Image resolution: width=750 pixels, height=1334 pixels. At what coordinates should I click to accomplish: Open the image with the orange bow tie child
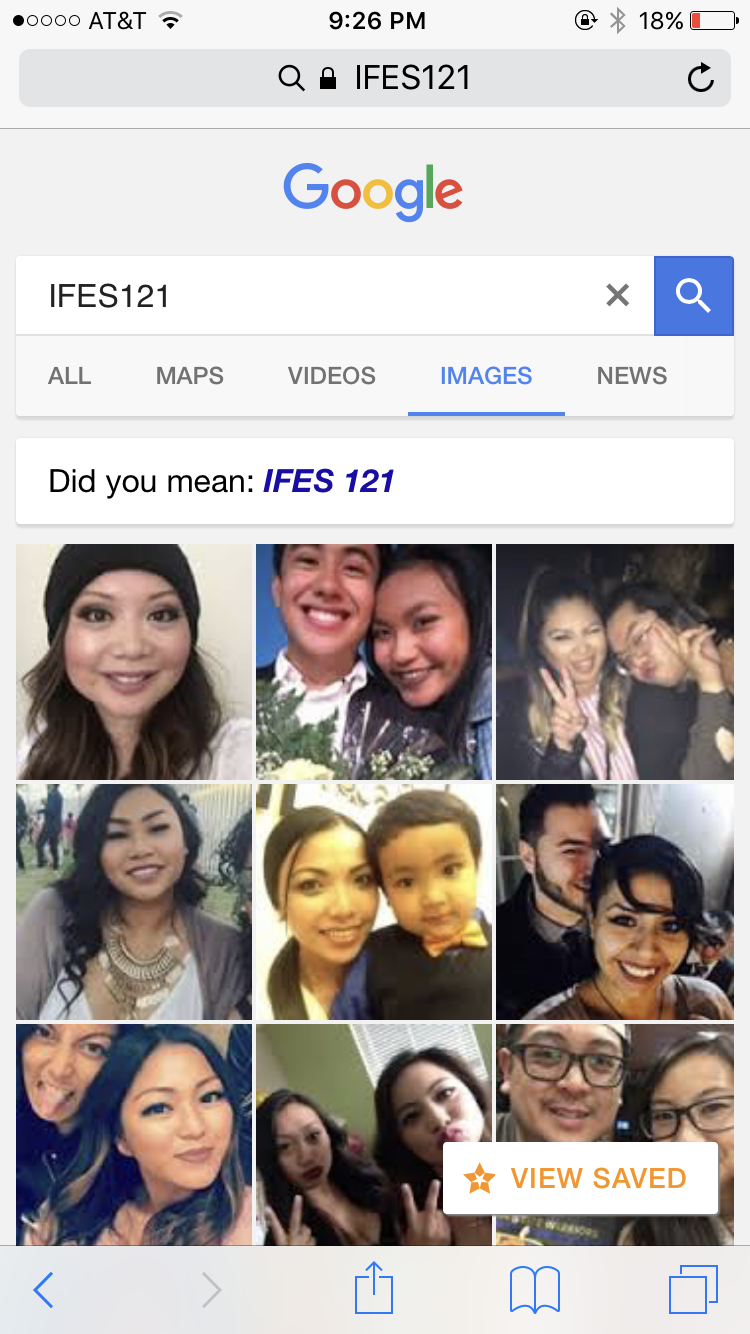(373, 901)
